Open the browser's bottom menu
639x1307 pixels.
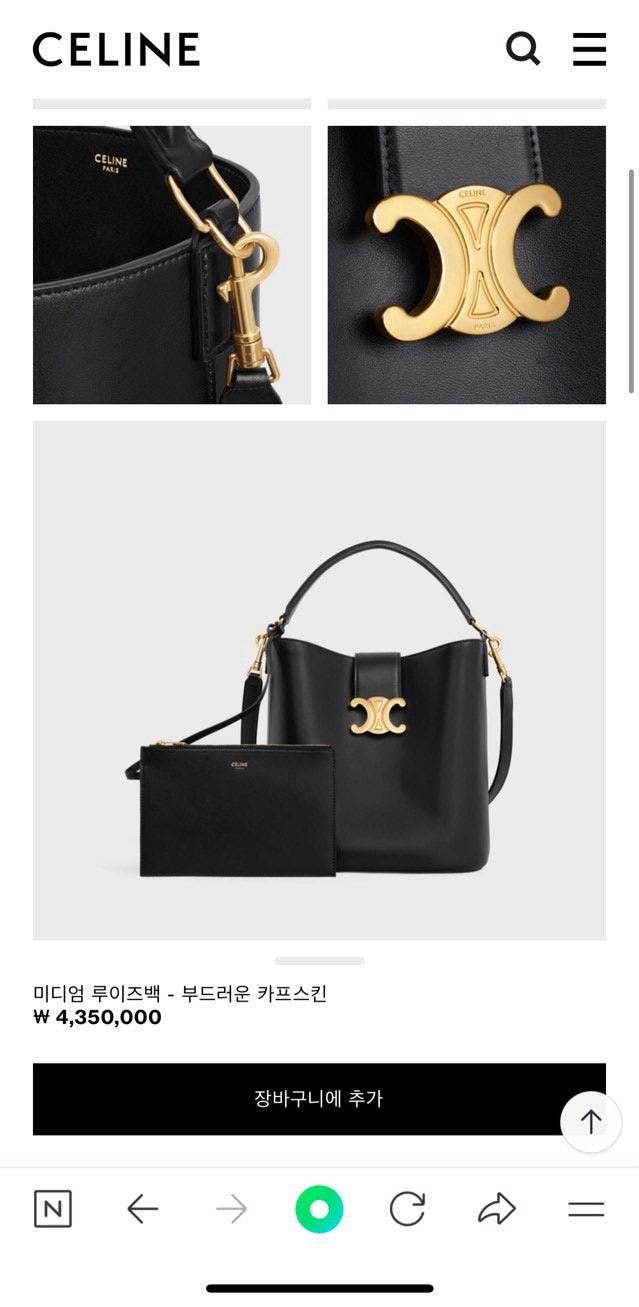click(x=586, y=1209)
